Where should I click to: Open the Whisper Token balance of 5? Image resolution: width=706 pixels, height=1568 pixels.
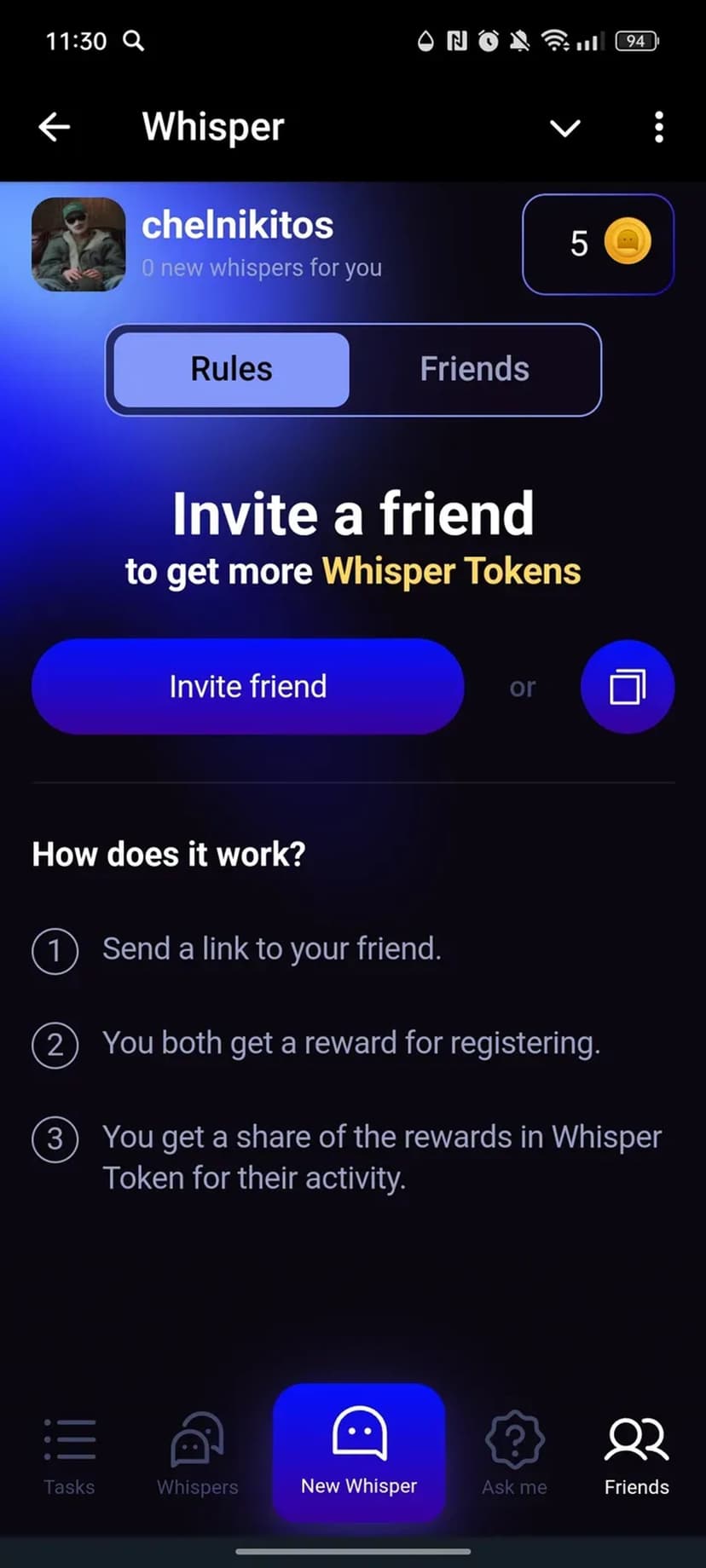pos(598,244)
